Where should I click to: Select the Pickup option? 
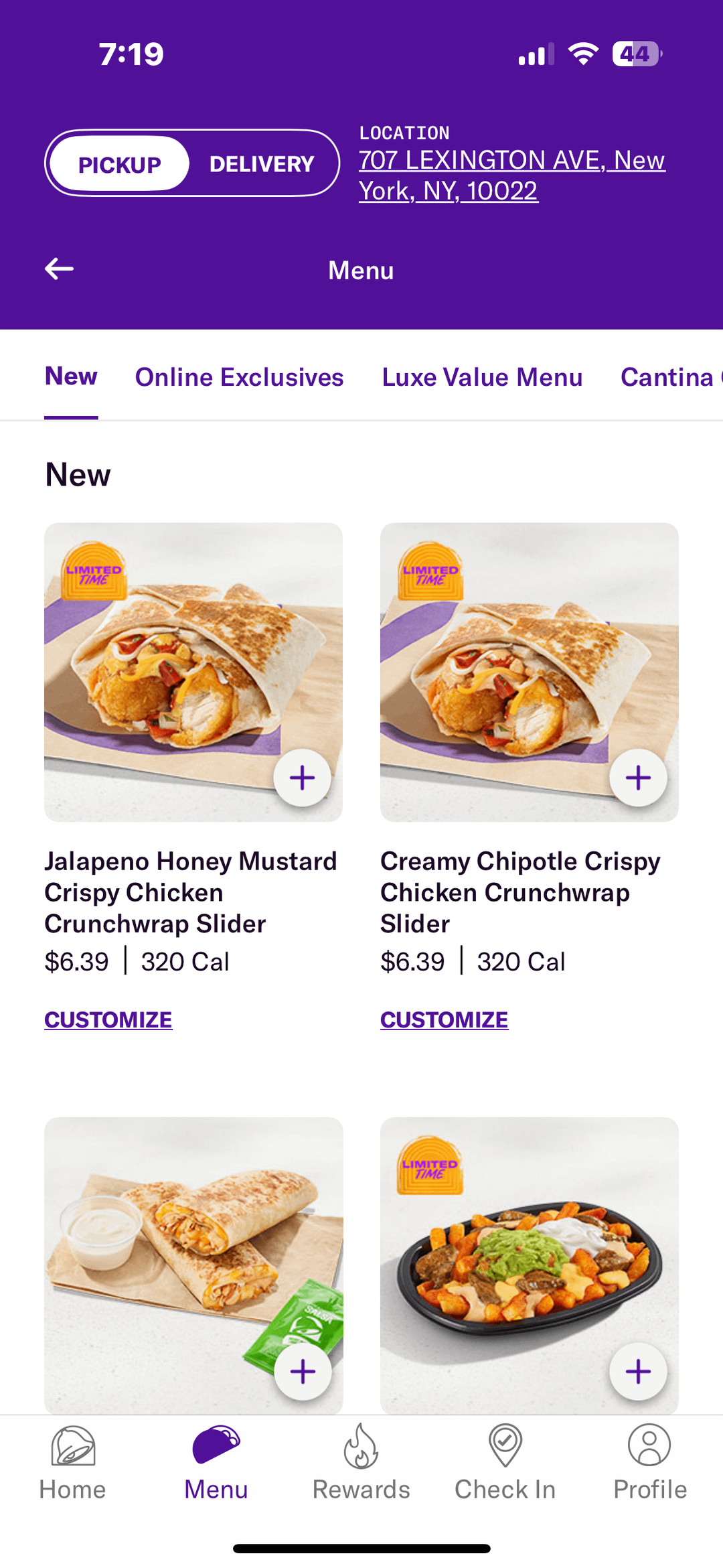coord(120,164)
